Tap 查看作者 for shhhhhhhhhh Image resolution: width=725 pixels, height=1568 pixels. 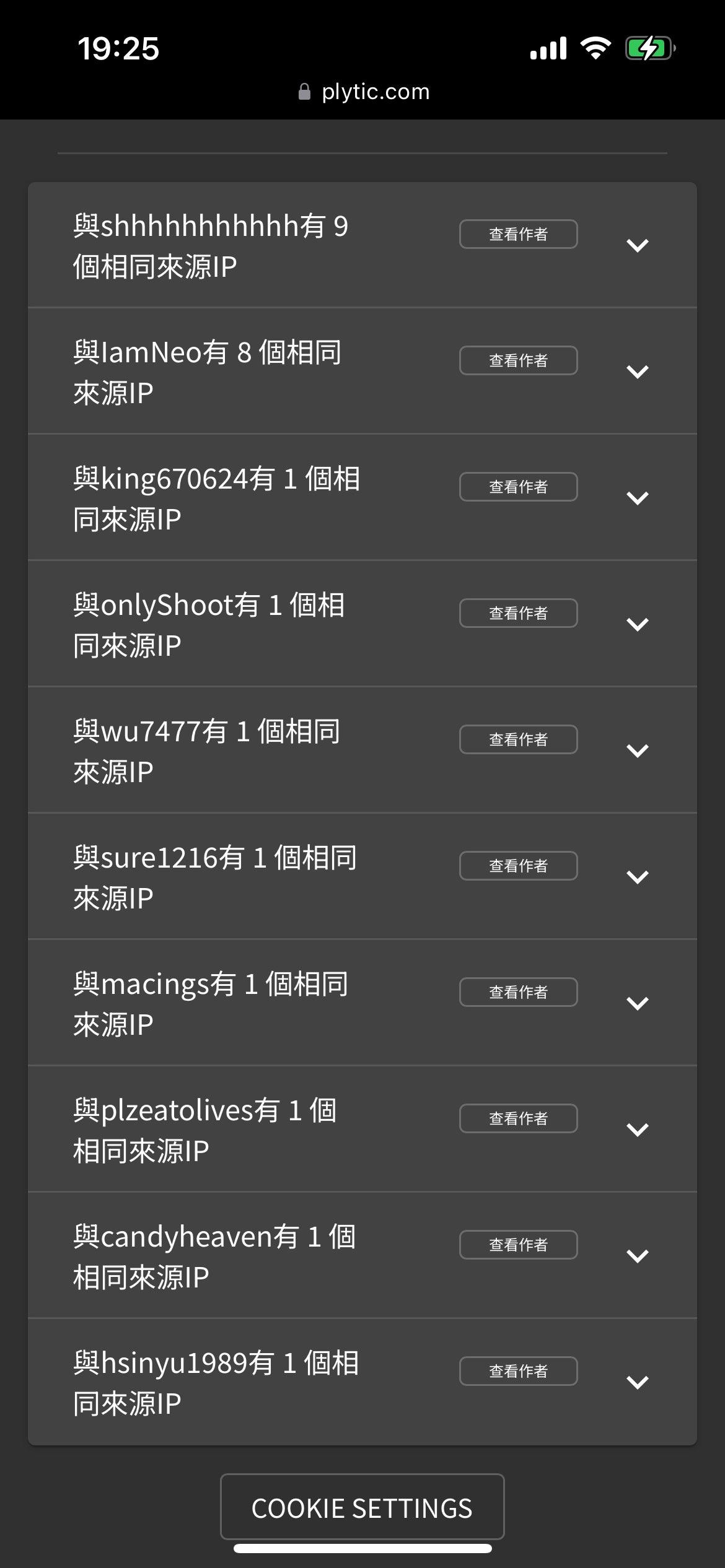[x=518, y=234]
